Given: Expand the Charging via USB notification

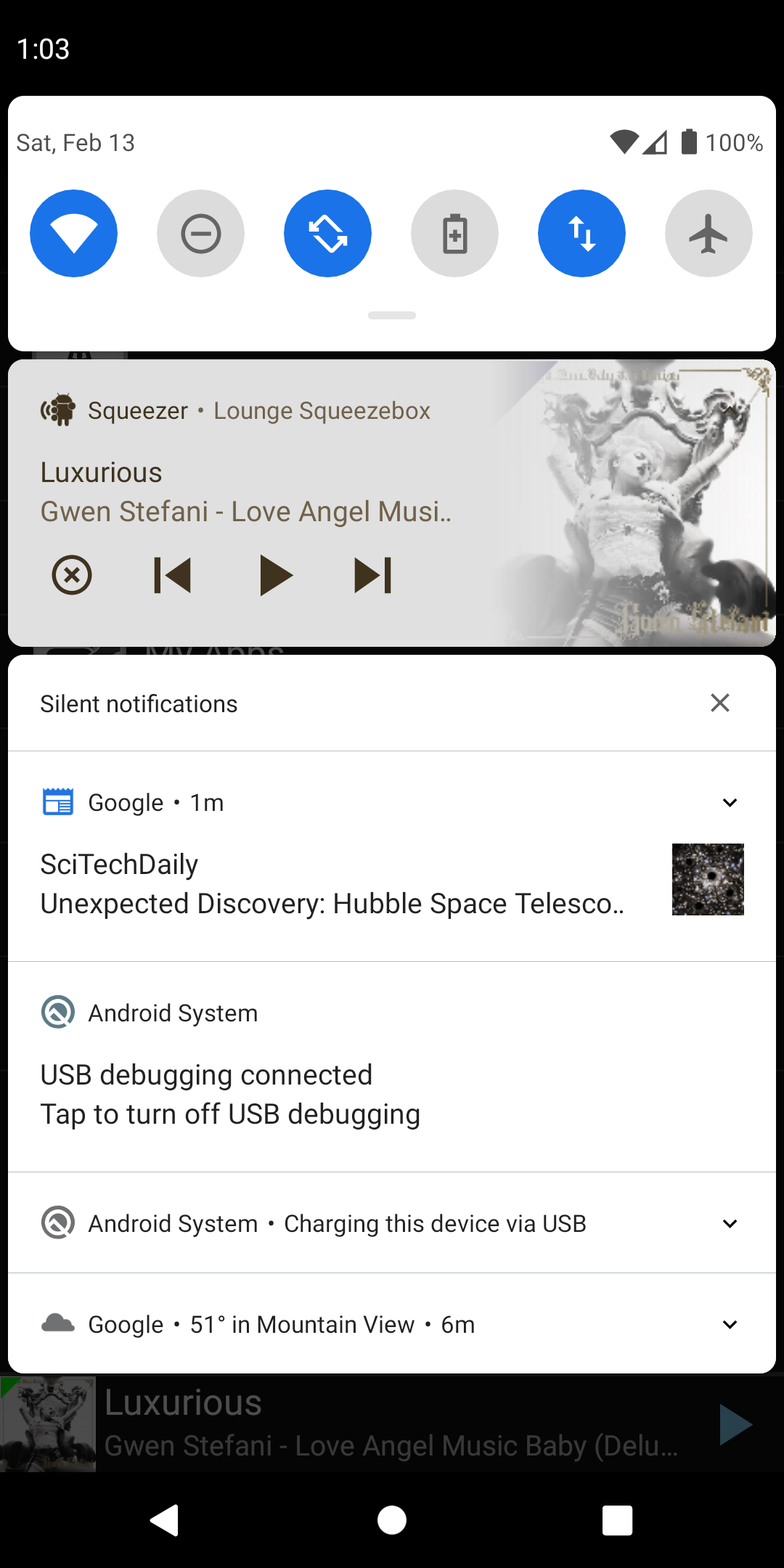Looking at the screenshot, I should 730,1224.
